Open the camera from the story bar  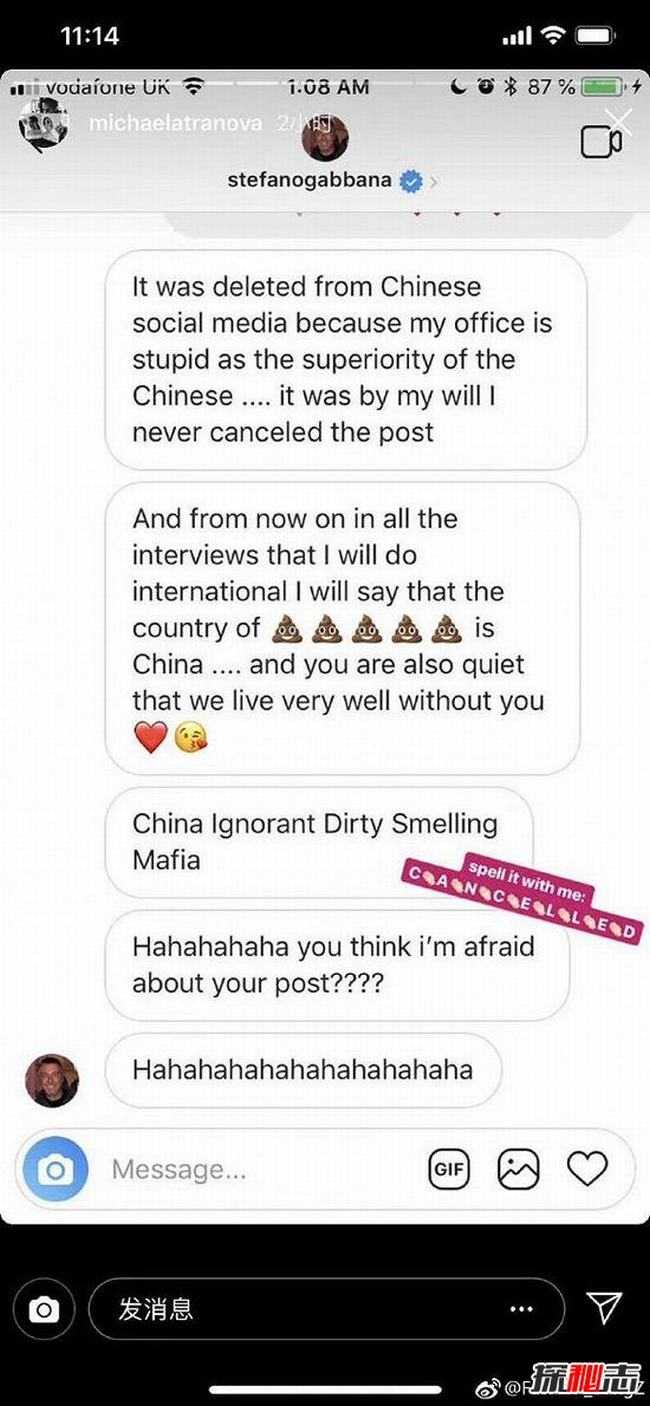point(43,1309)
